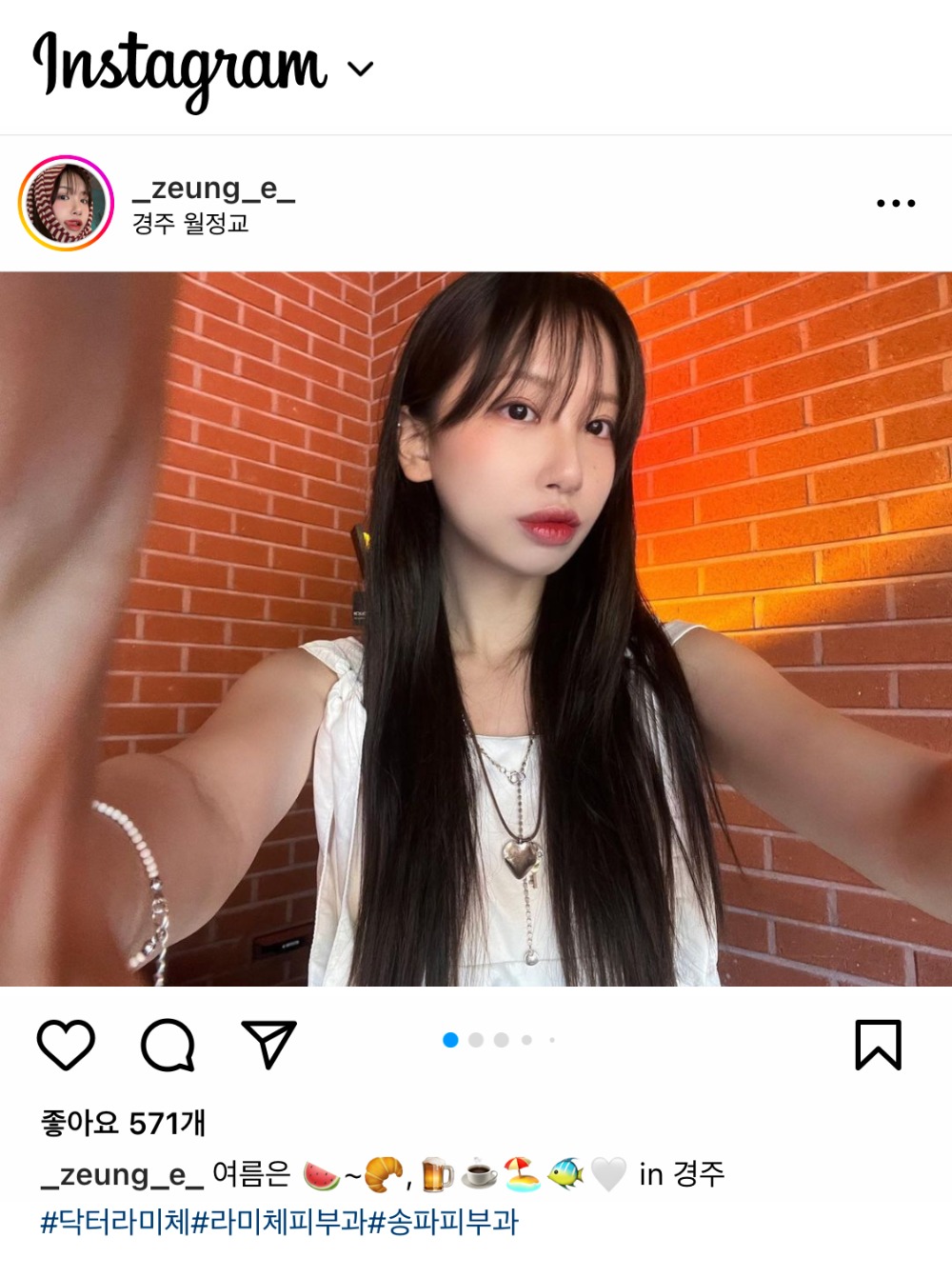The image size is (952, 1278).
Task: Open the location 경주 월정교
Action: point(190,224)
